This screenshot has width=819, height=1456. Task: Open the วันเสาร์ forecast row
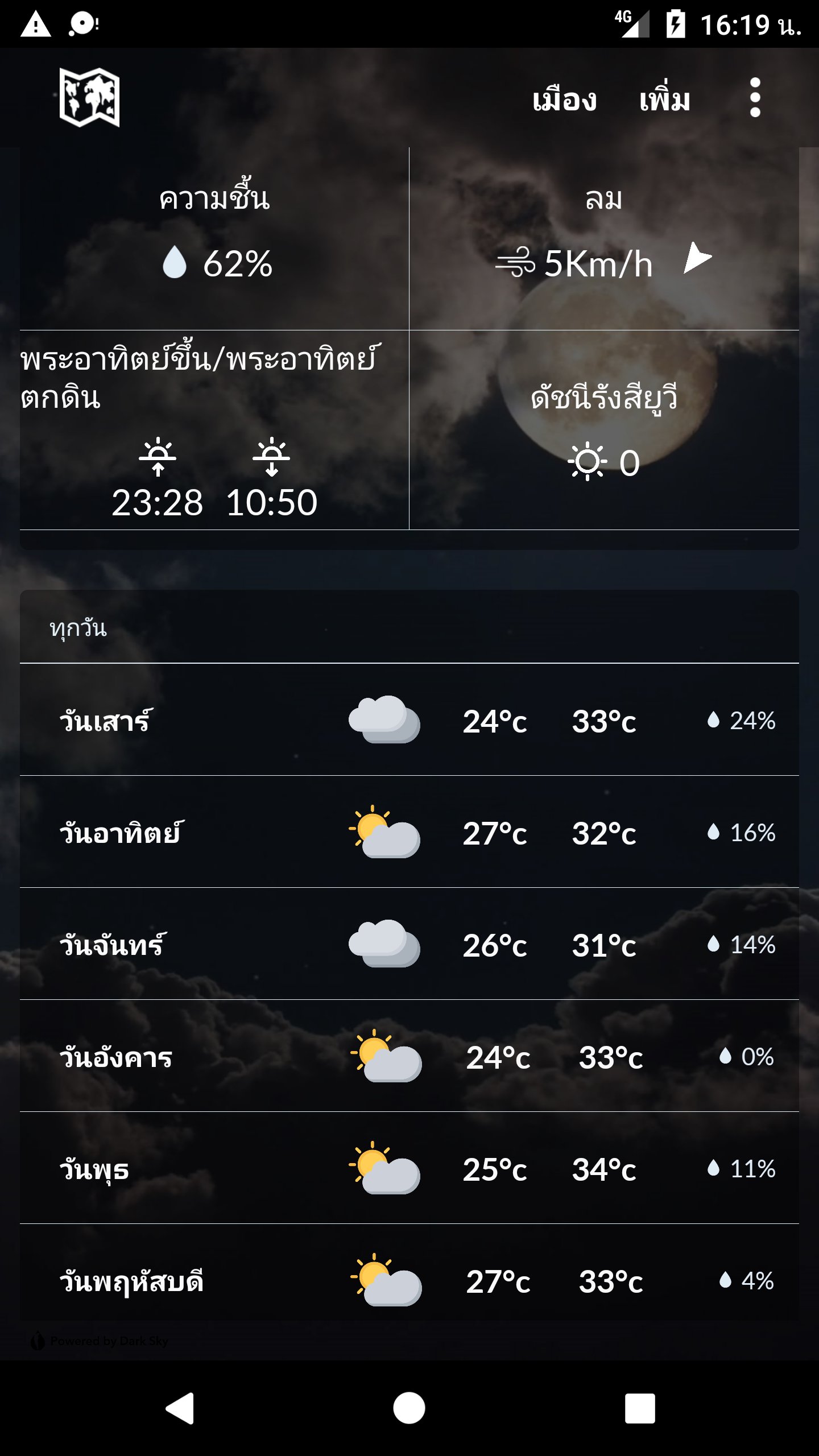pyautogui.click(x=409, y=720)
